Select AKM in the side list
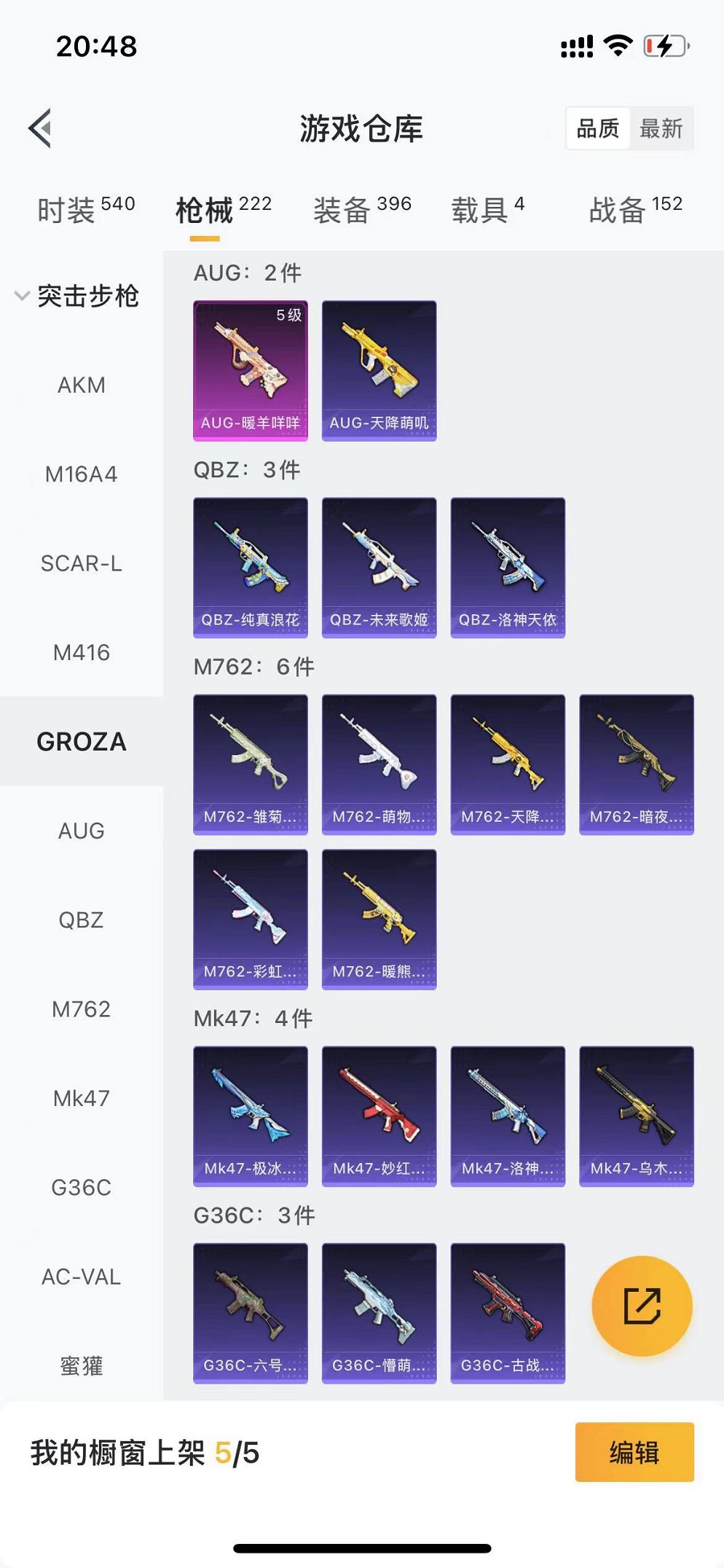The height and width of the screenshot is (1568, 724). point(82,385)
